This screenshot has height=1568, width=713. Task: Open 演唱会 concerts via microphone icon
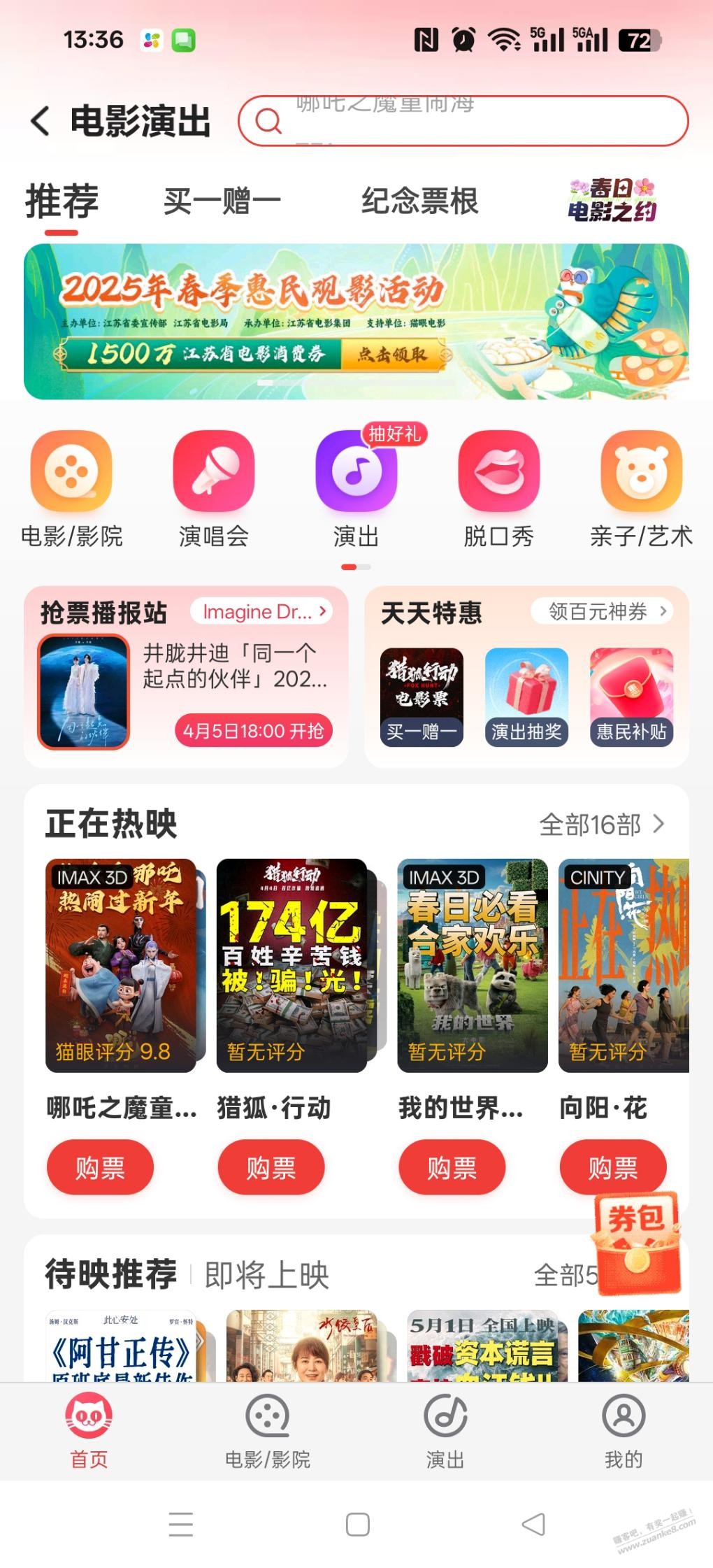(213, 470)
